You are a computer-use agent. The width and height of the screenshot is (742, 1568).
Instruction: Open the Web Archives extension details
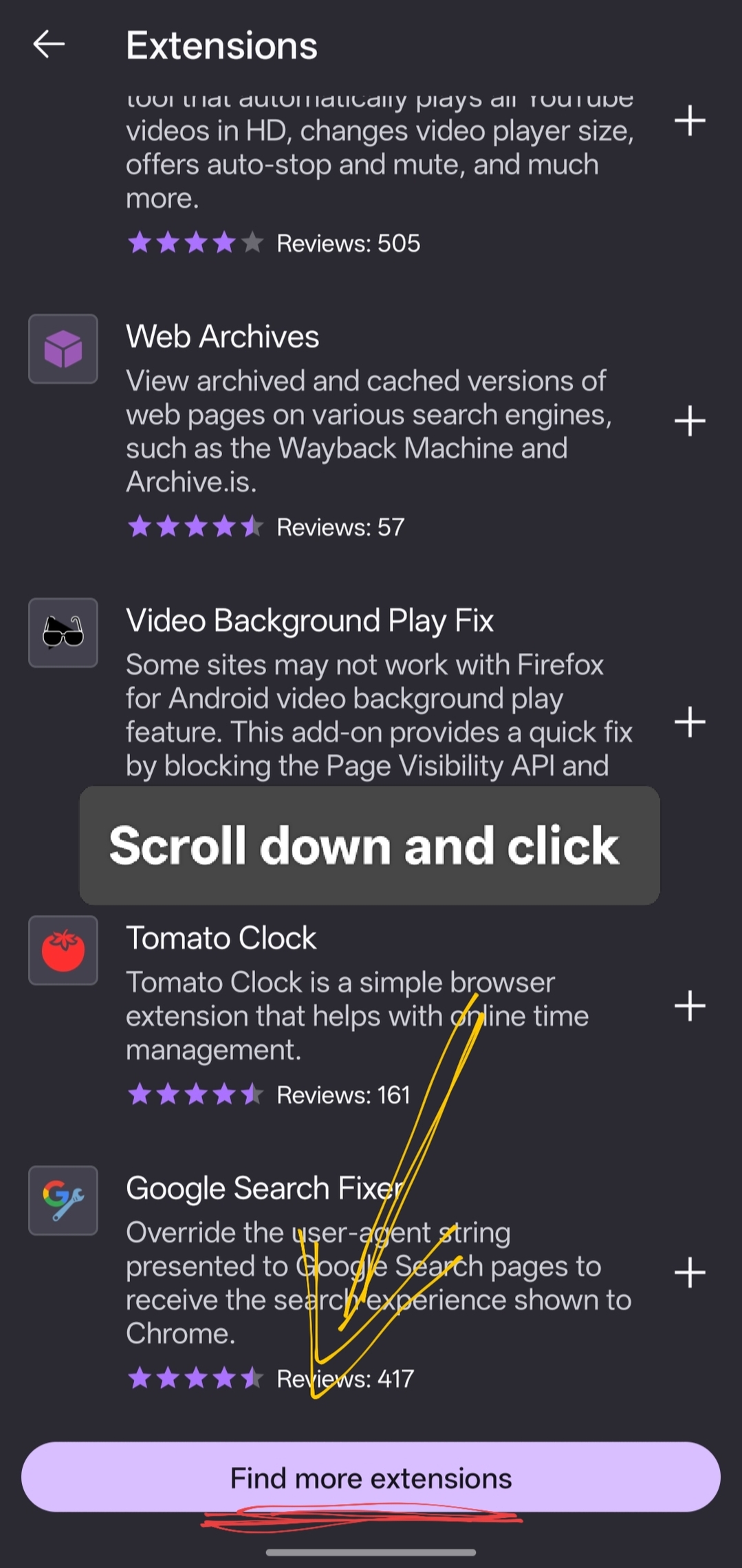coord(222,337)
